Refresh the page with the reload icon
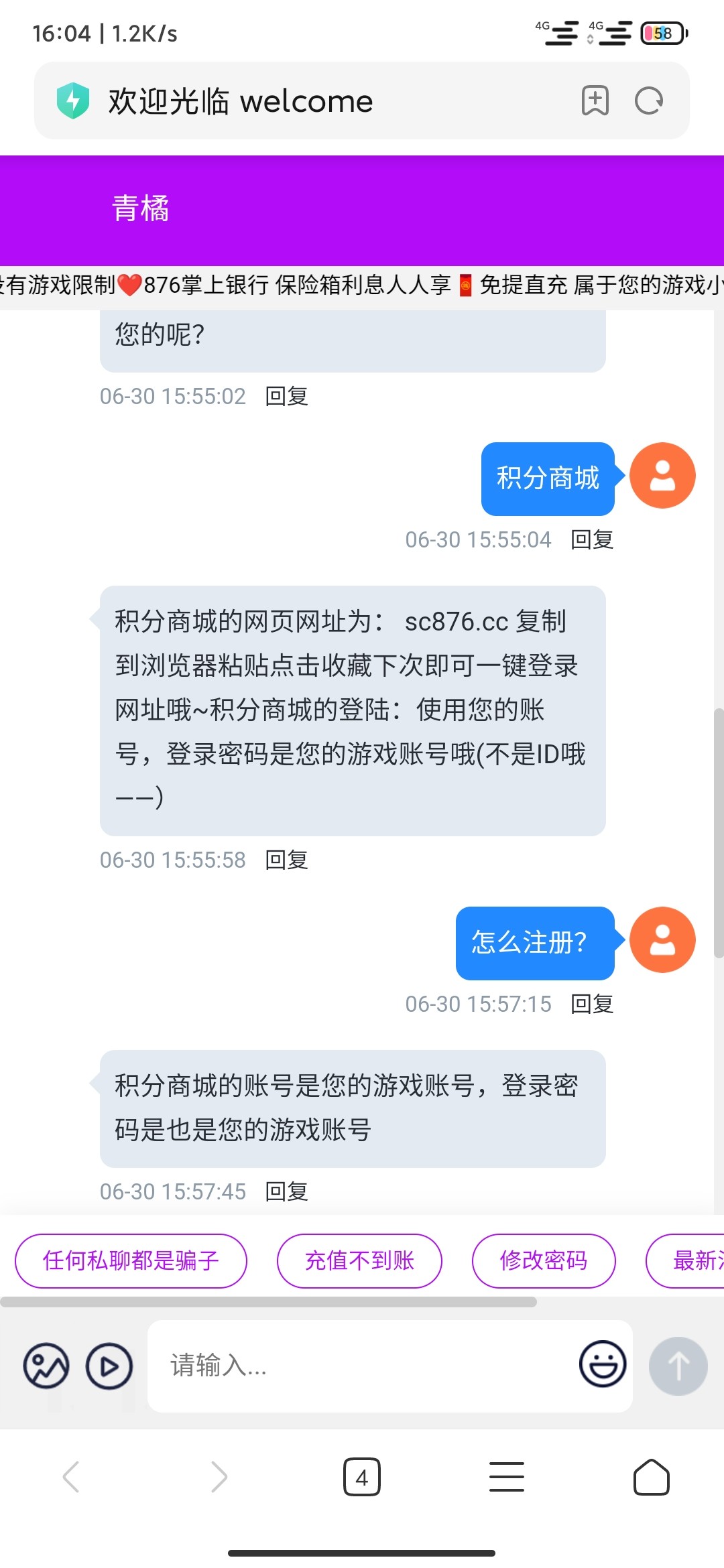The height and width of the screenshot is (1568, 724). point(649,101)
